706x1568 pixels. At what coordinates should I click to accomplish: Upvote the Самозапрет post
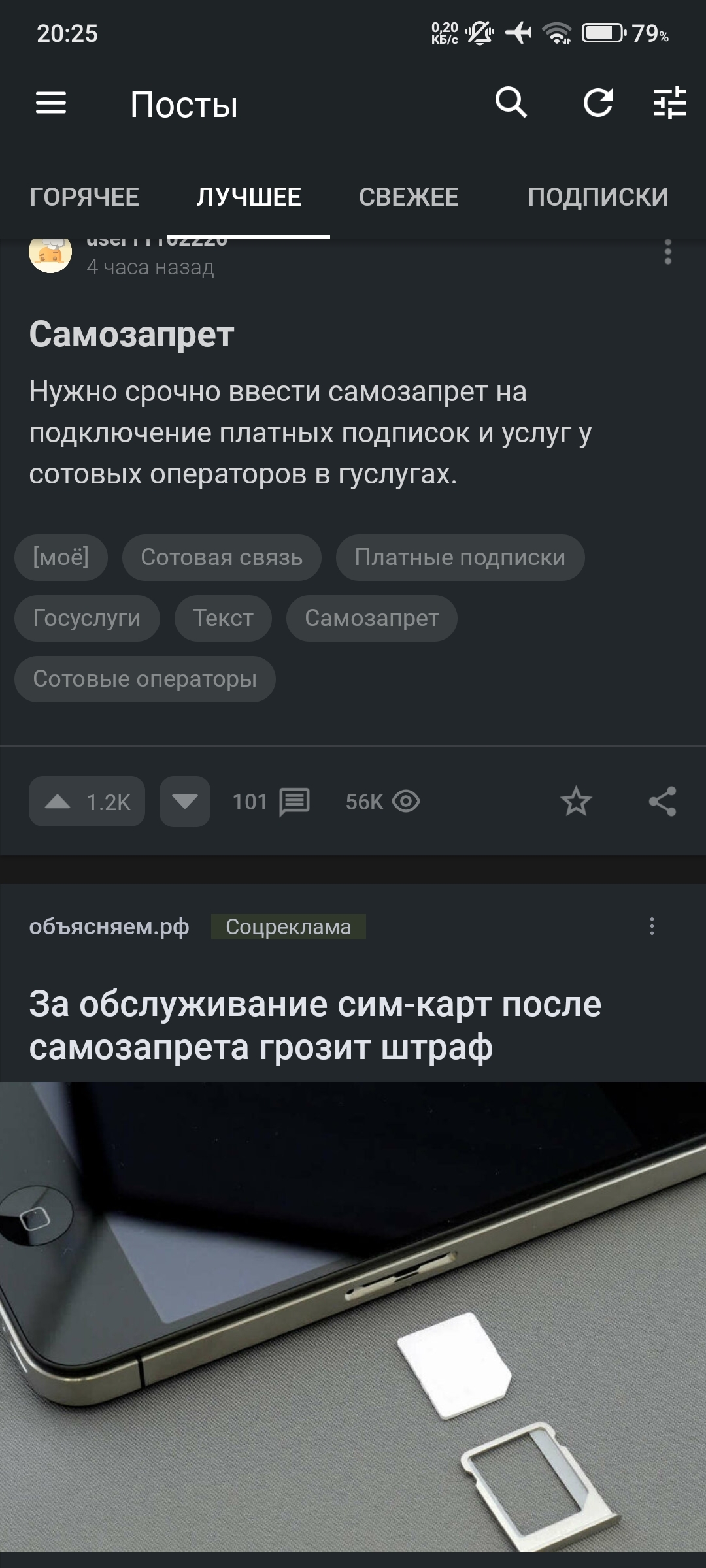(87, 802)
